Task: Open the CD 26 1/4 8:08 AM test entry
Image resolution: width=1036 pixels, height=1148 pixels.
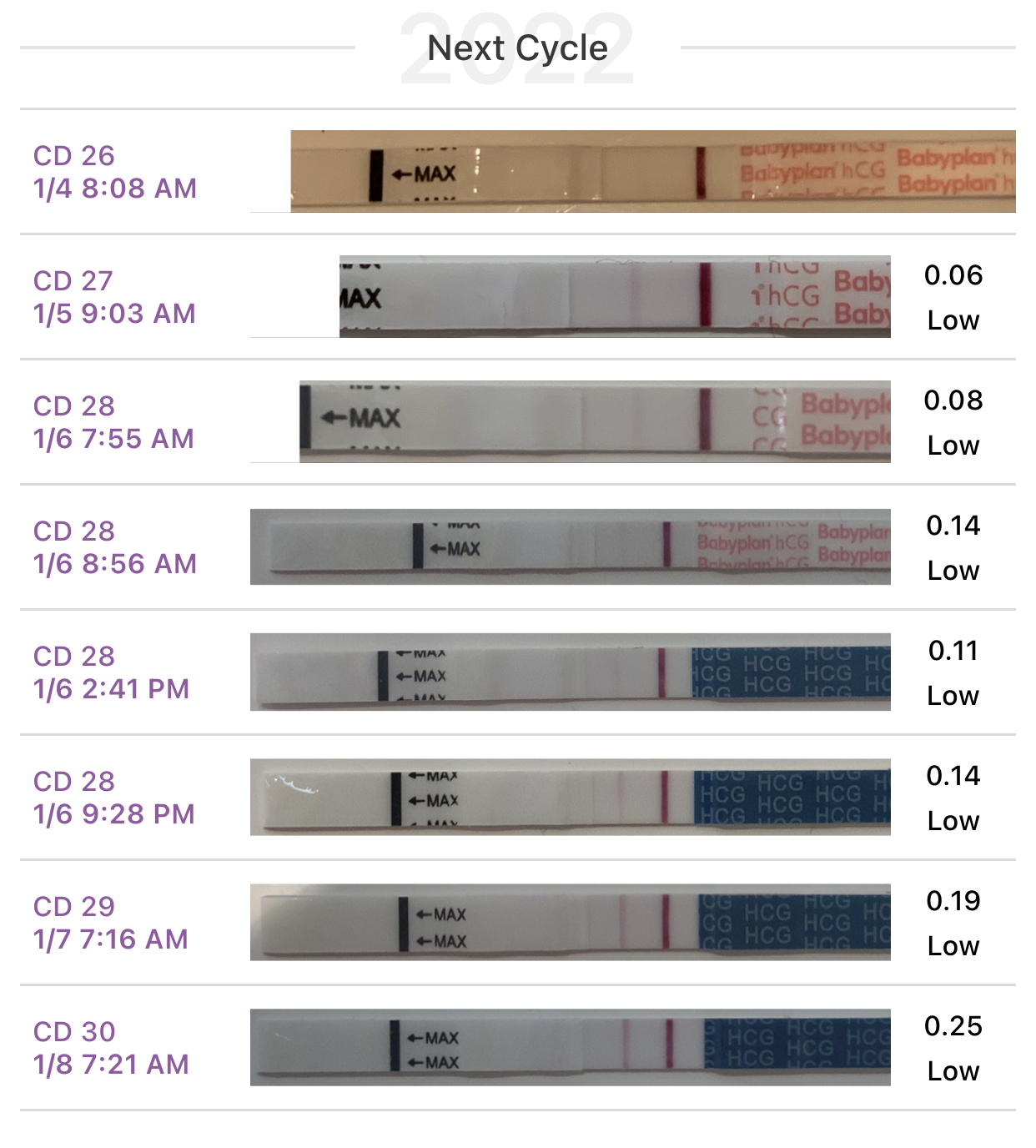Action: pyautogui.click(x=115, y=172)
